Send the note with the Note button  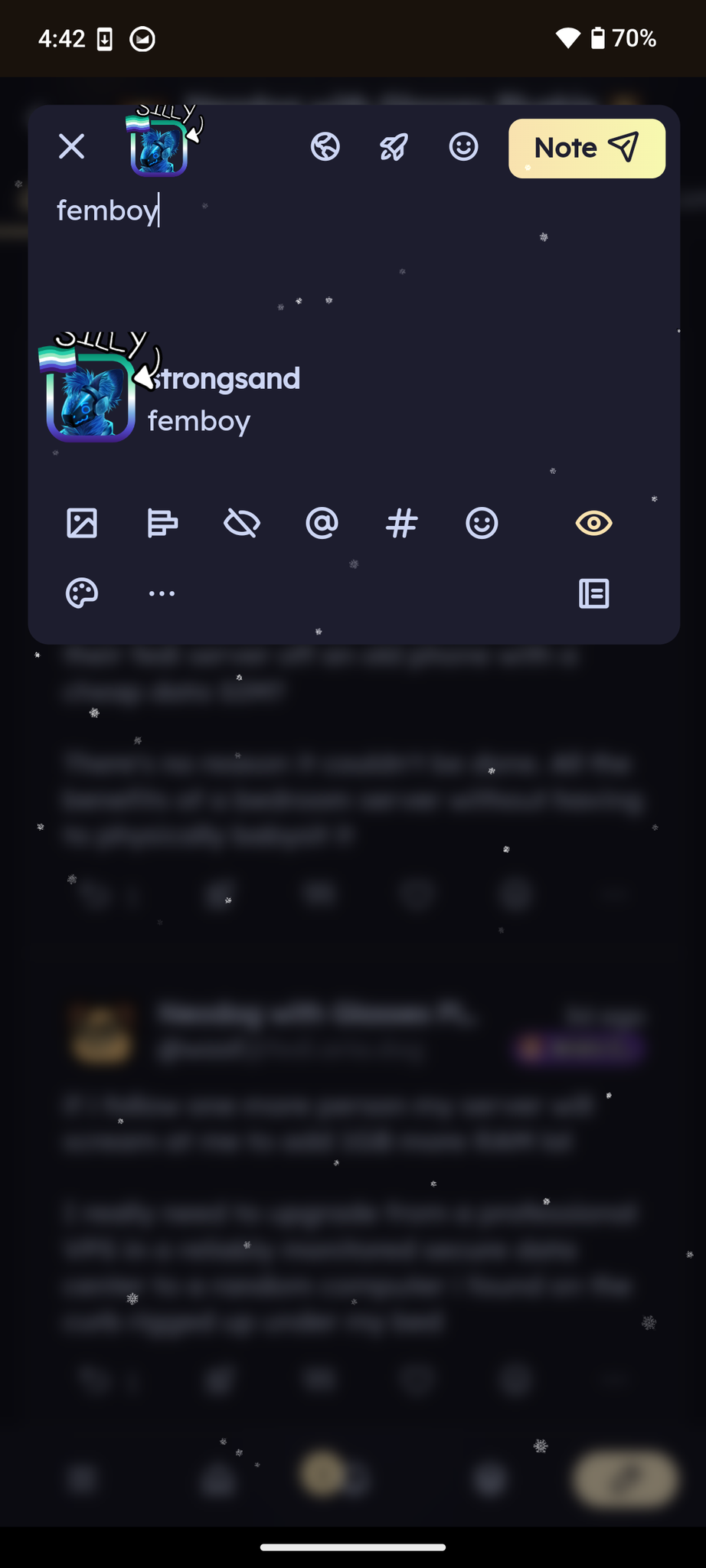(x=587, y=149)
